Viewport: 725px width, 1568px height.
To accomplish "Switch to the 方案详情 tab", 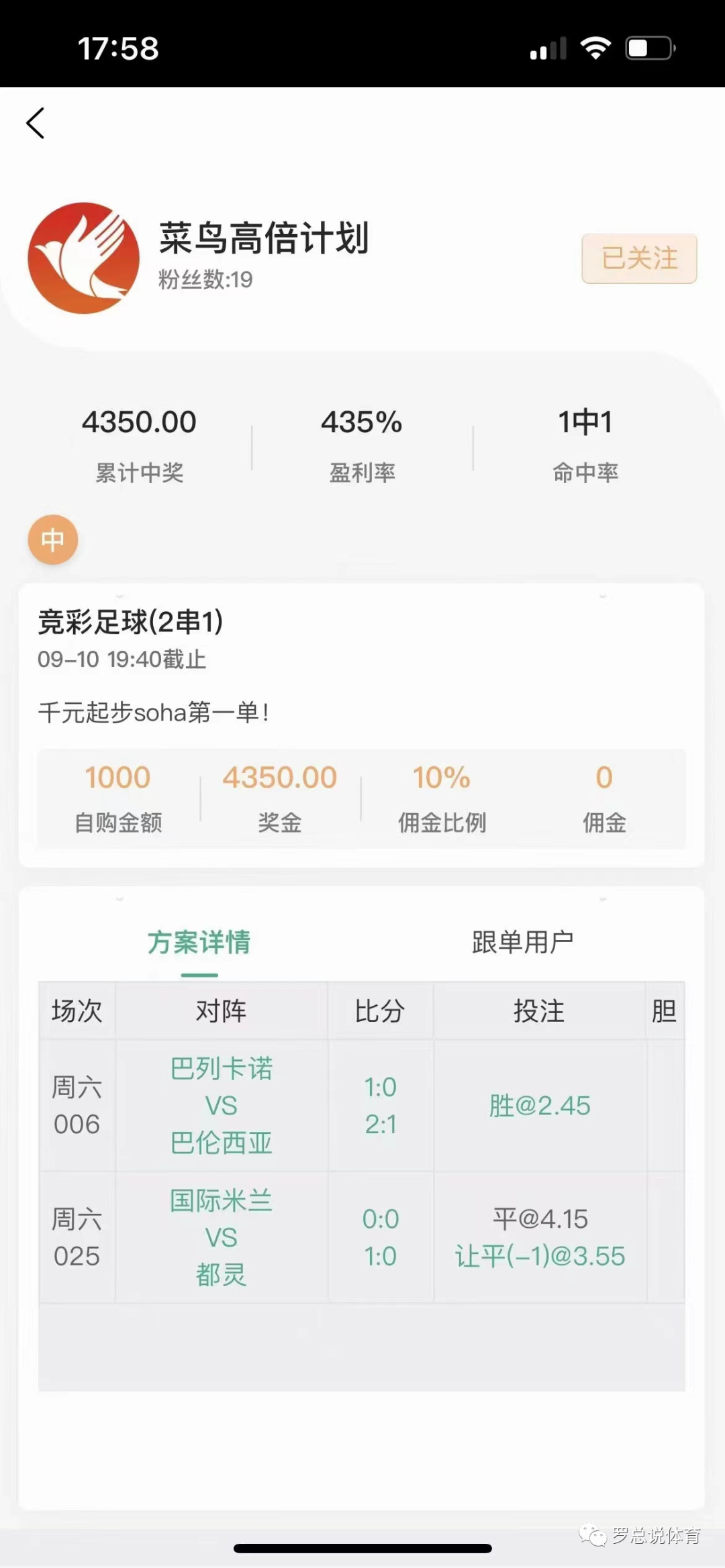I will point(199,941).
